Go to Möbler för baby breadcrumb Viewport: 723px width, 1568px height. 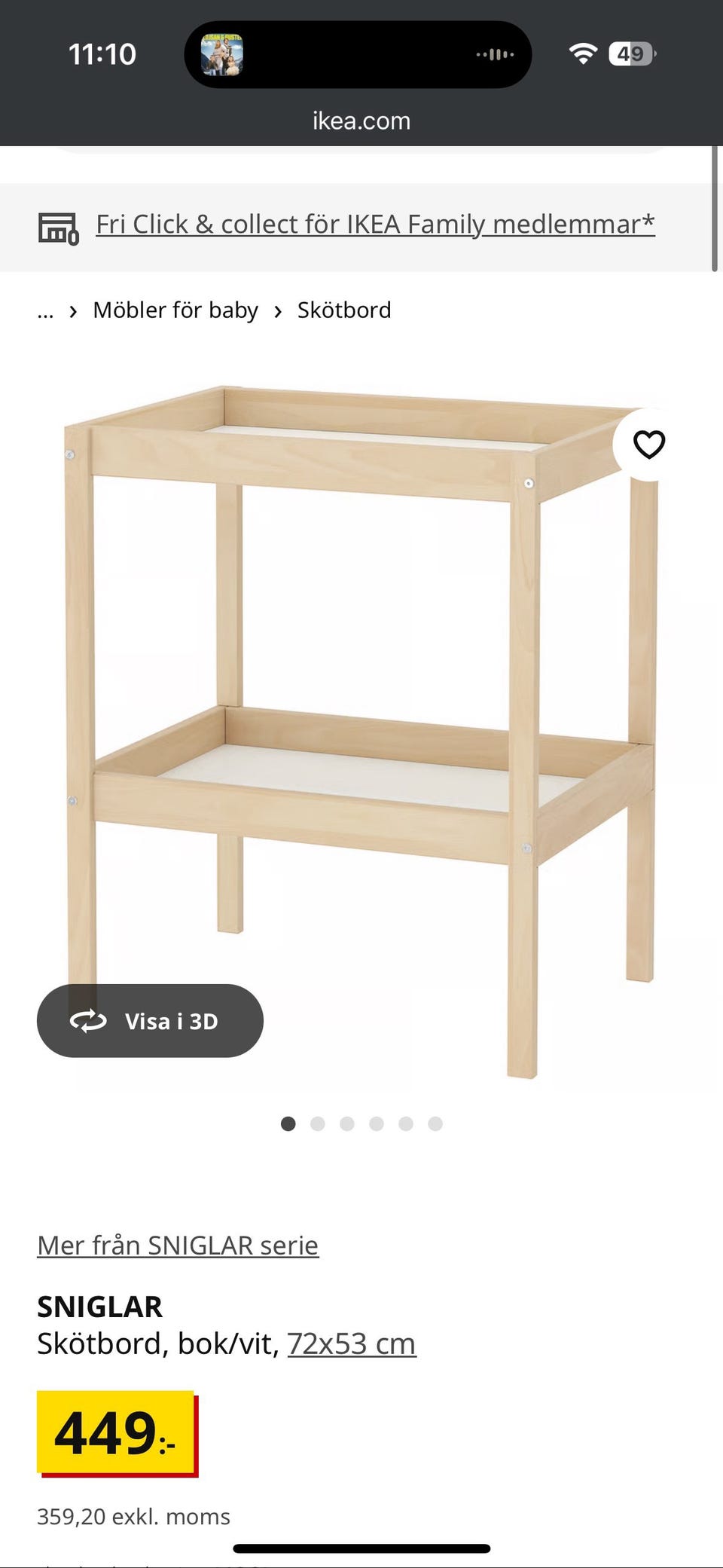click(175, 310)
